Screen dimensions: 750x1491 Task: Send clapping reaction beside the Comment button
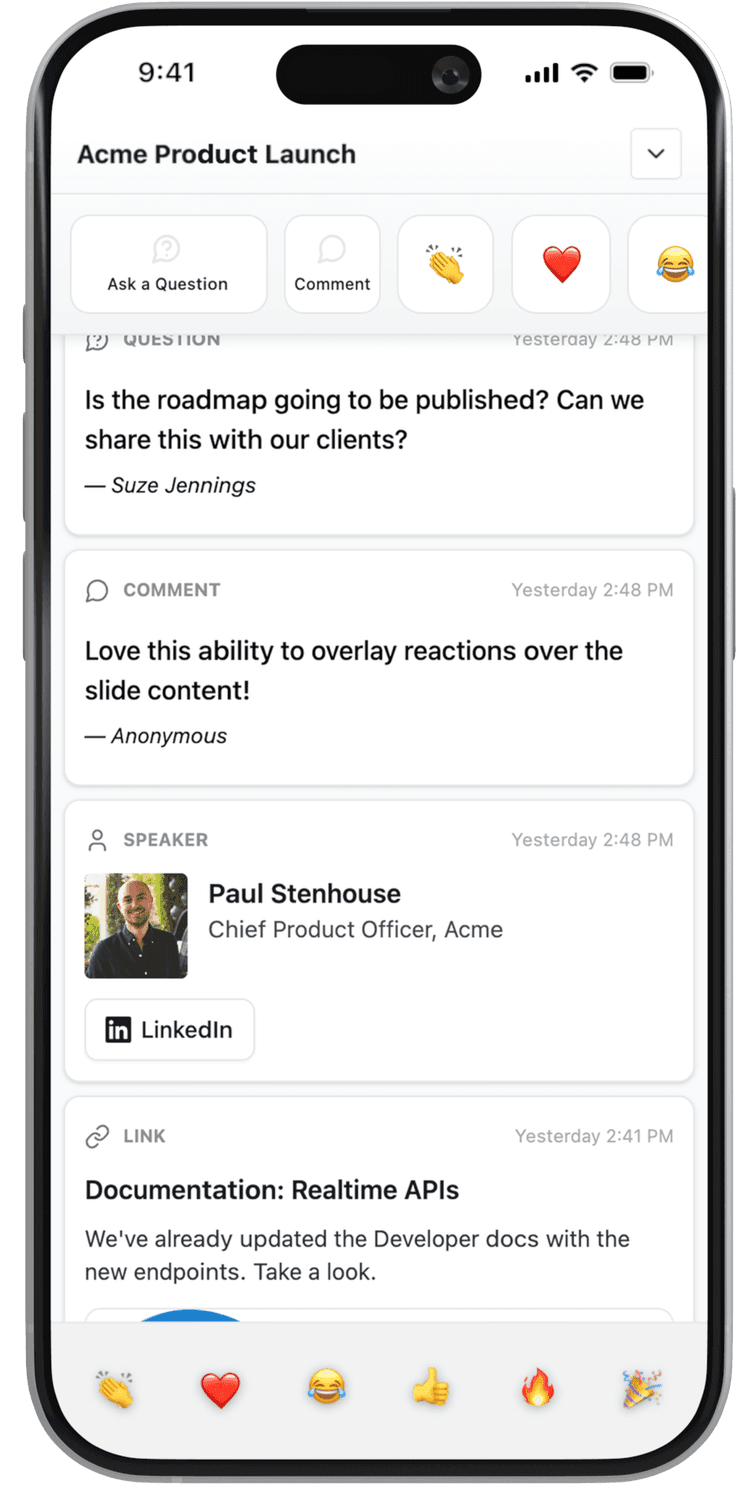(445, 264)
